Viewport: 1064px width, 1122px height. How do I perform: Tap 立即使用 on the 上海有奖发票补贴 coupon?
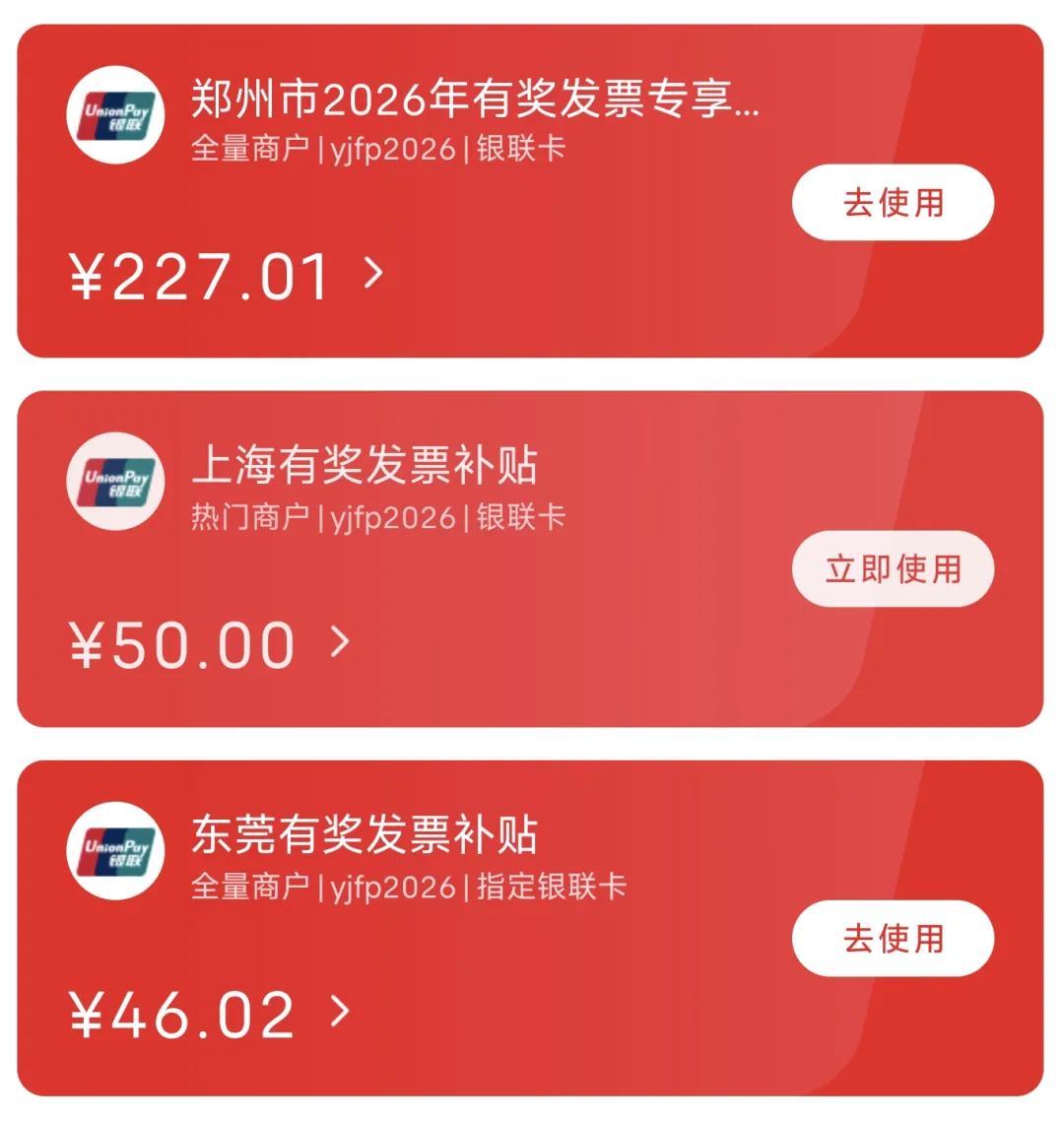pyautogui.click(x=893, y=569)
